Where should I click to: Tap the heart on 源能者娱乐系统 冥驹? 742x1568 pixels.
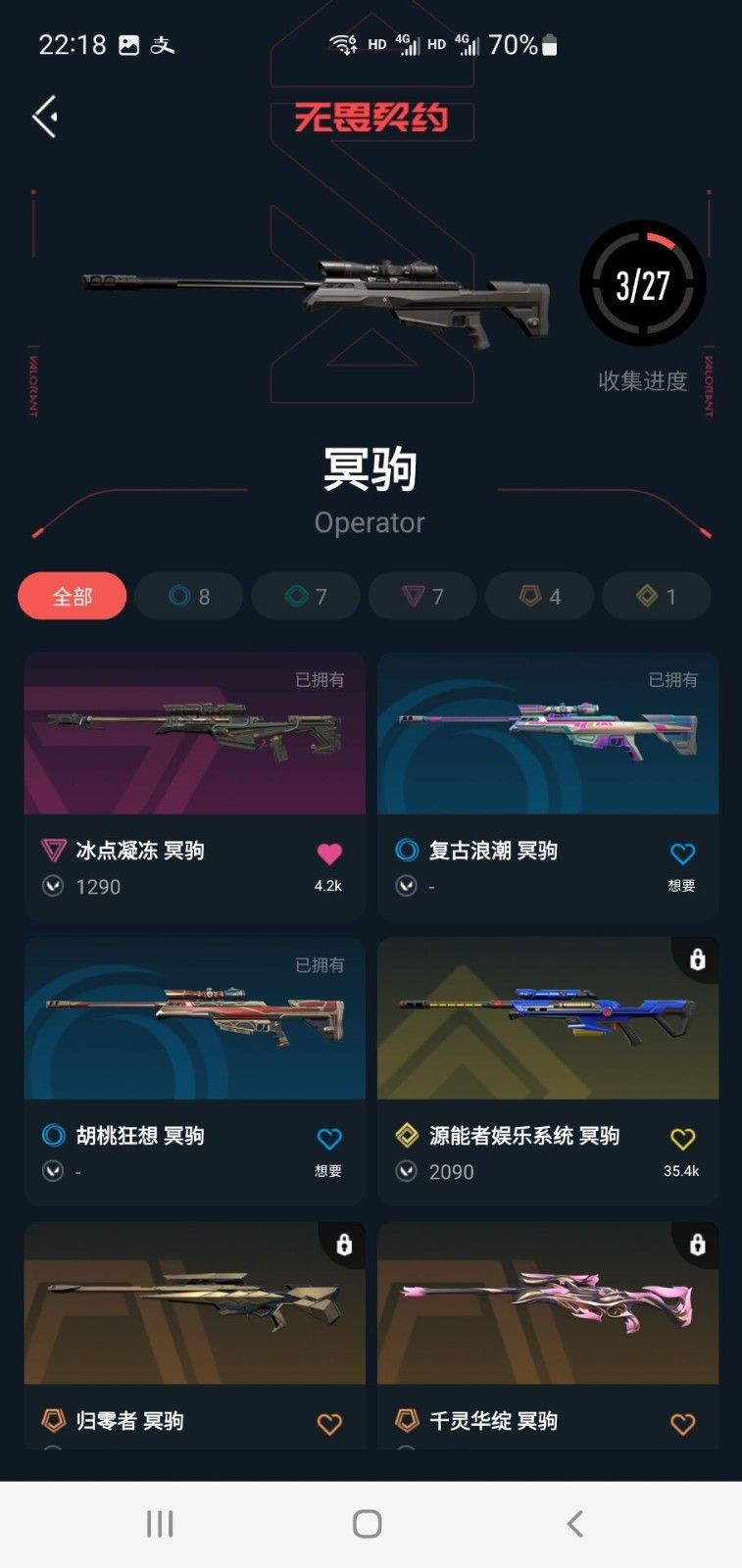pos(682,1140)
